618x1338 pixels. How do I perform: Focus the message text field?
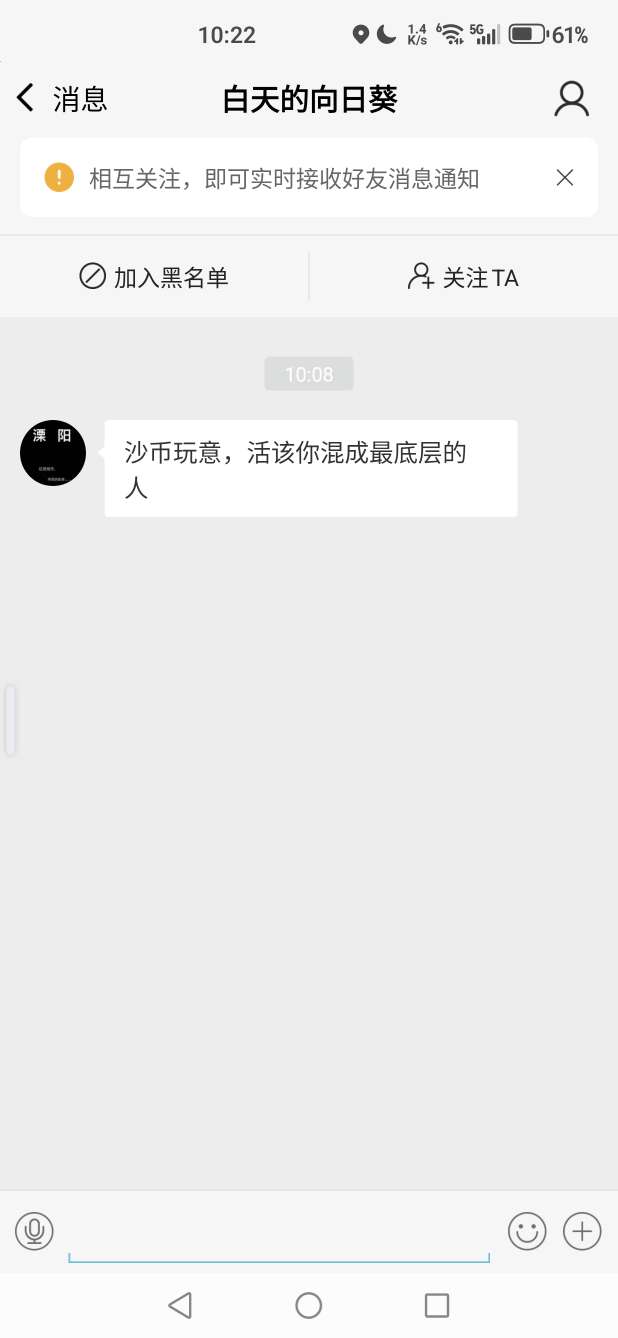click(278, 1232)
